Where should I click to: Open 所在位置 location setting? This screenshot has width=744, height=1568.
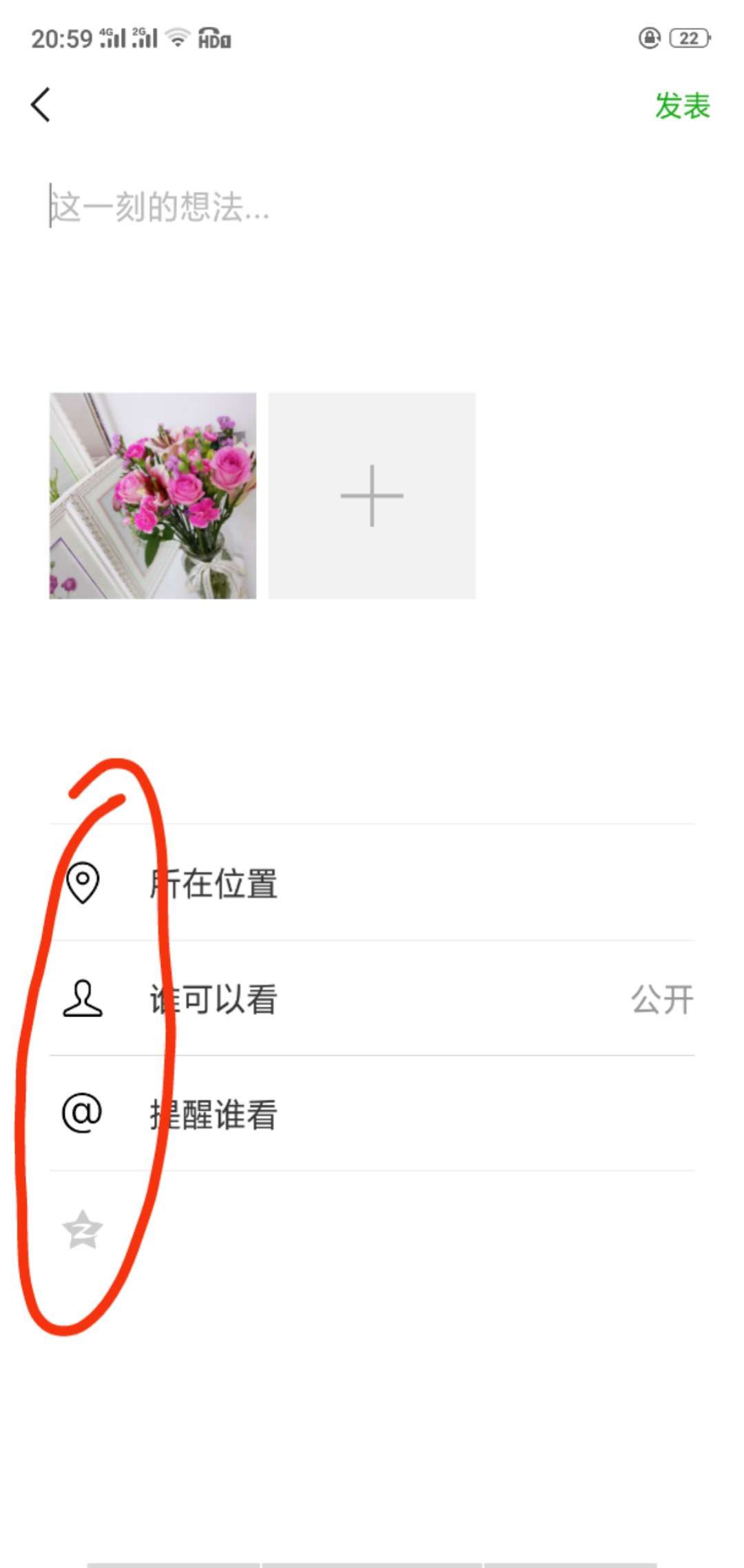click(372, 883)
